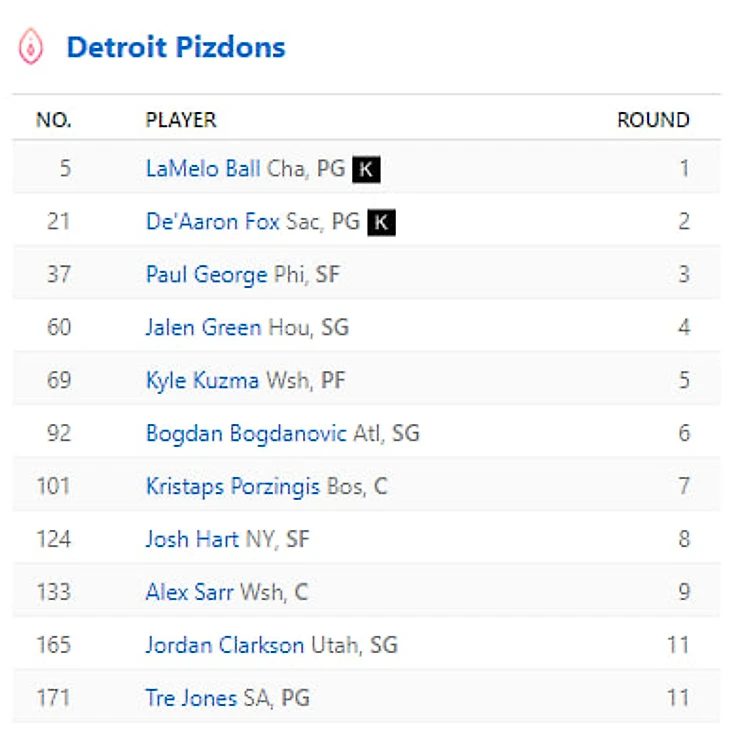Select Jalen Green's name link
This screenshot has width=730, height=745.
point(203,327)
